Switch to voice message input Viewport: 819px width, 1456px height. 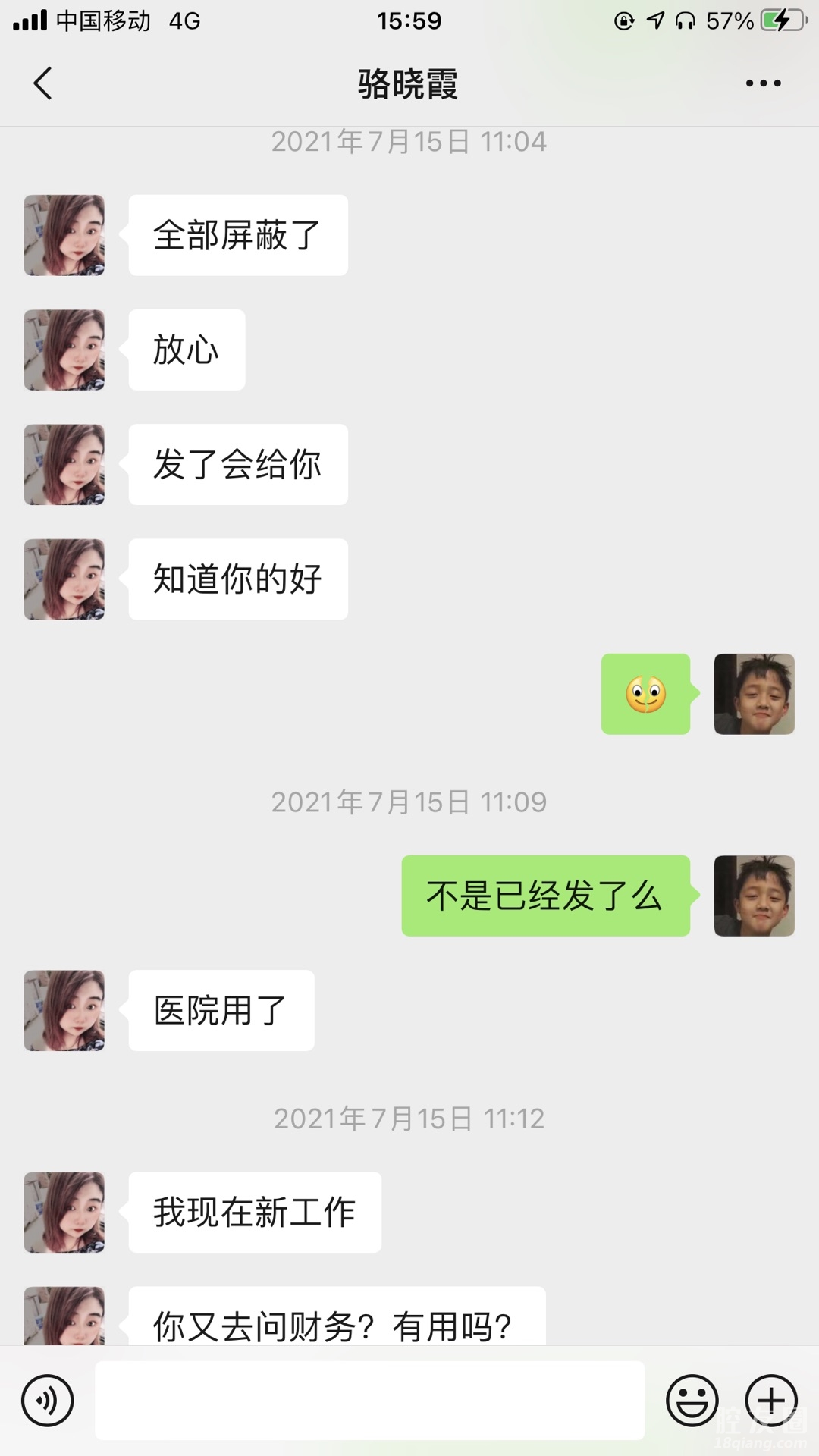47,1400
